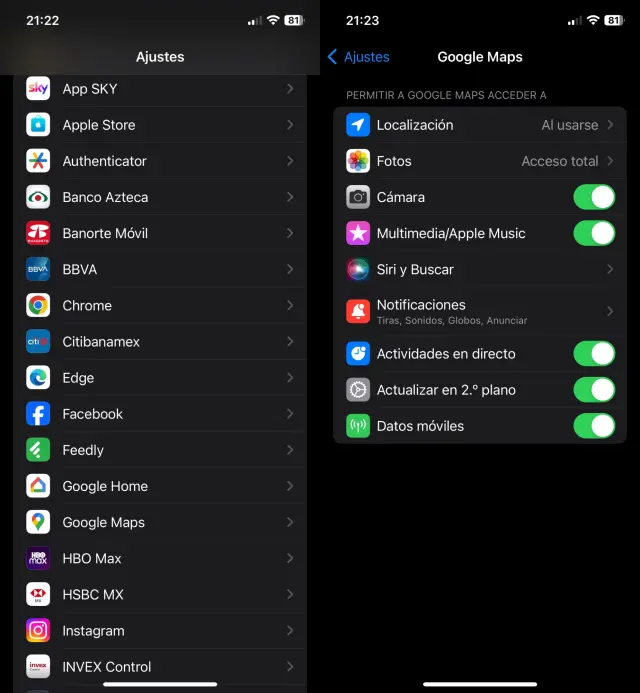Open Banco Azteca settings row
Image resolution: width=640 pixels, height=693 pixels.
[160, 197]
